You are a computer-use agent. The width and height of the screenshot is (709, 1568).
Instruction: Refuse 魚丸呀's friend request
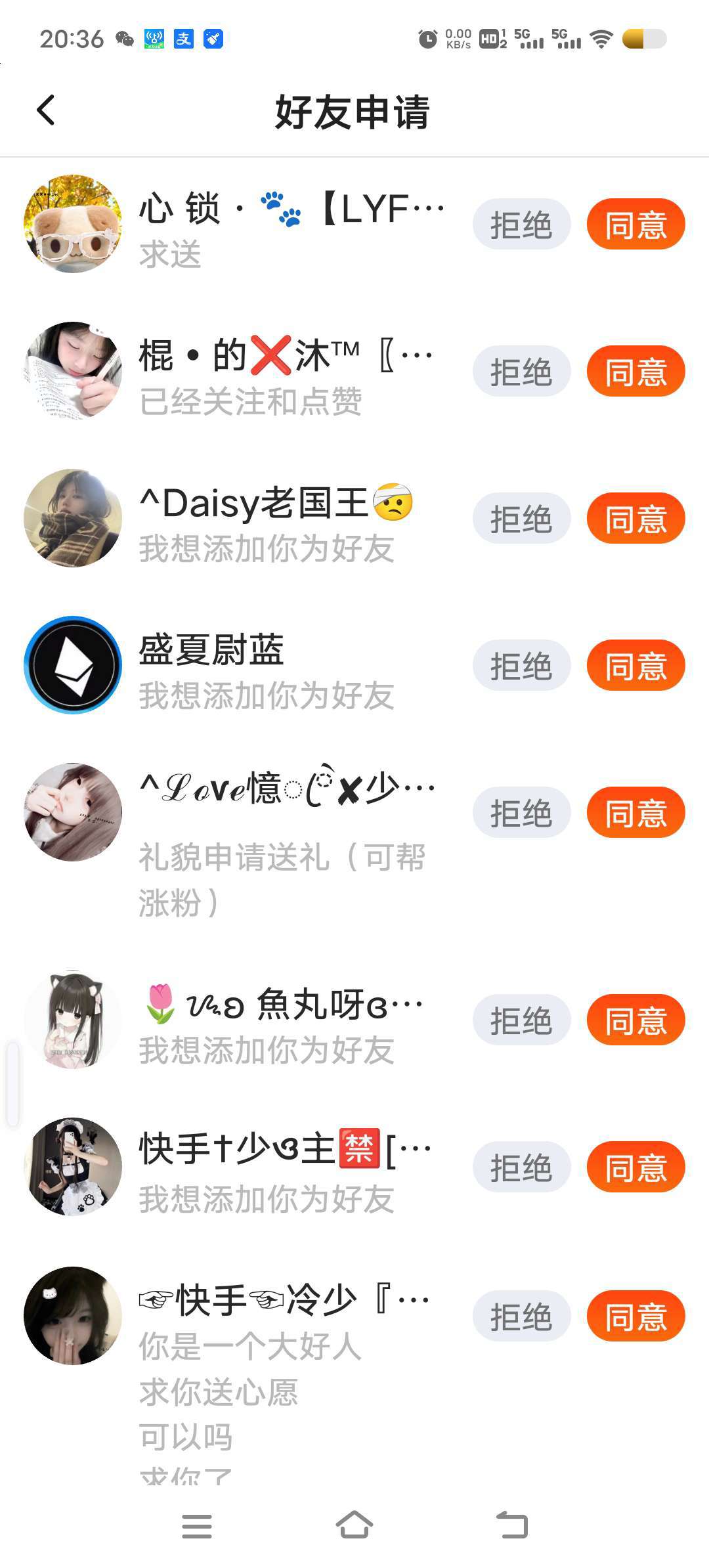point(521,1020)
